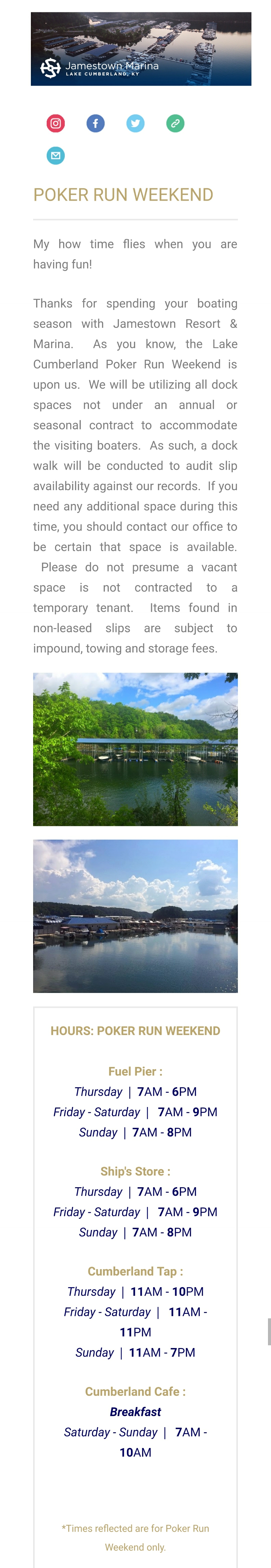Share this newsletter on Facebook
This screenshot has width=271, height=1568.
(x=95, y=124)
